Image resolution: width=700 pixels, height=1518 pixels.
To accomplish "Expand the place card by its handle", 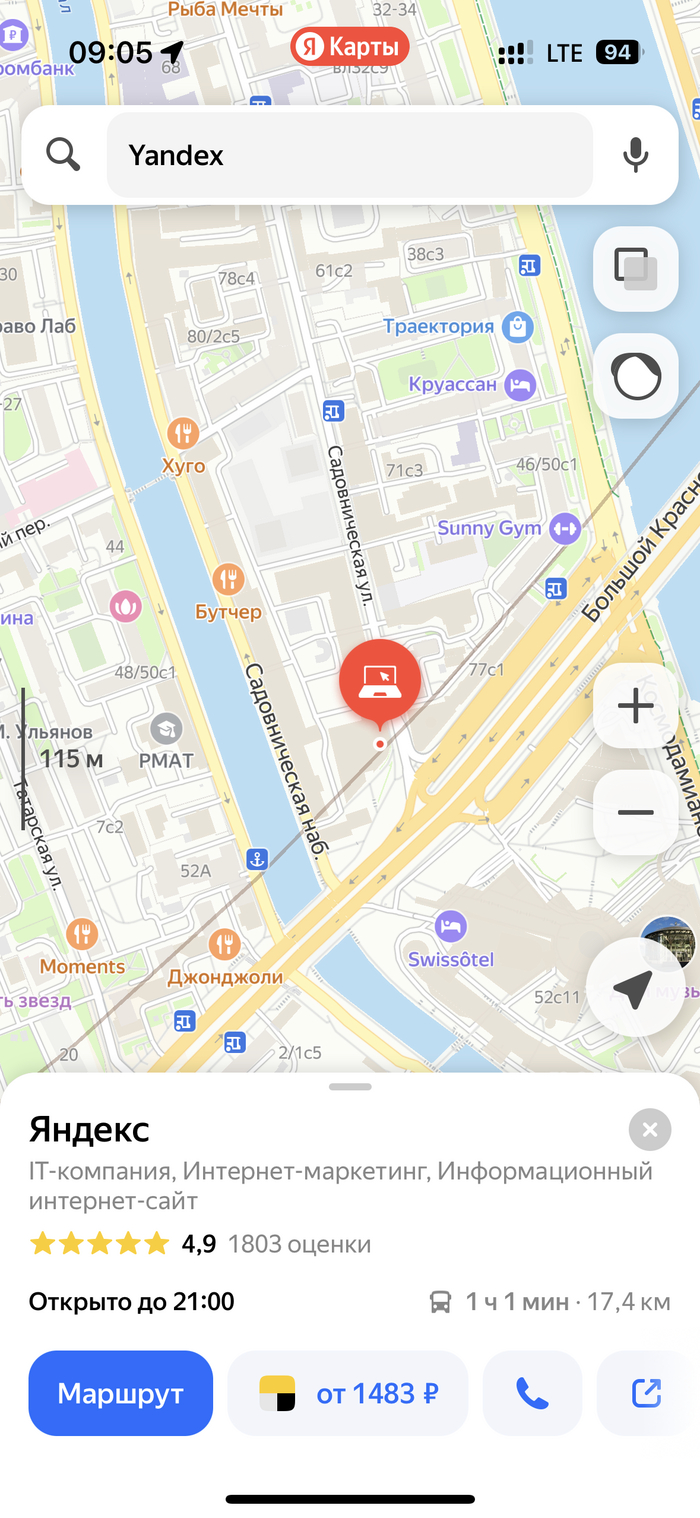I will [350, 1086].
